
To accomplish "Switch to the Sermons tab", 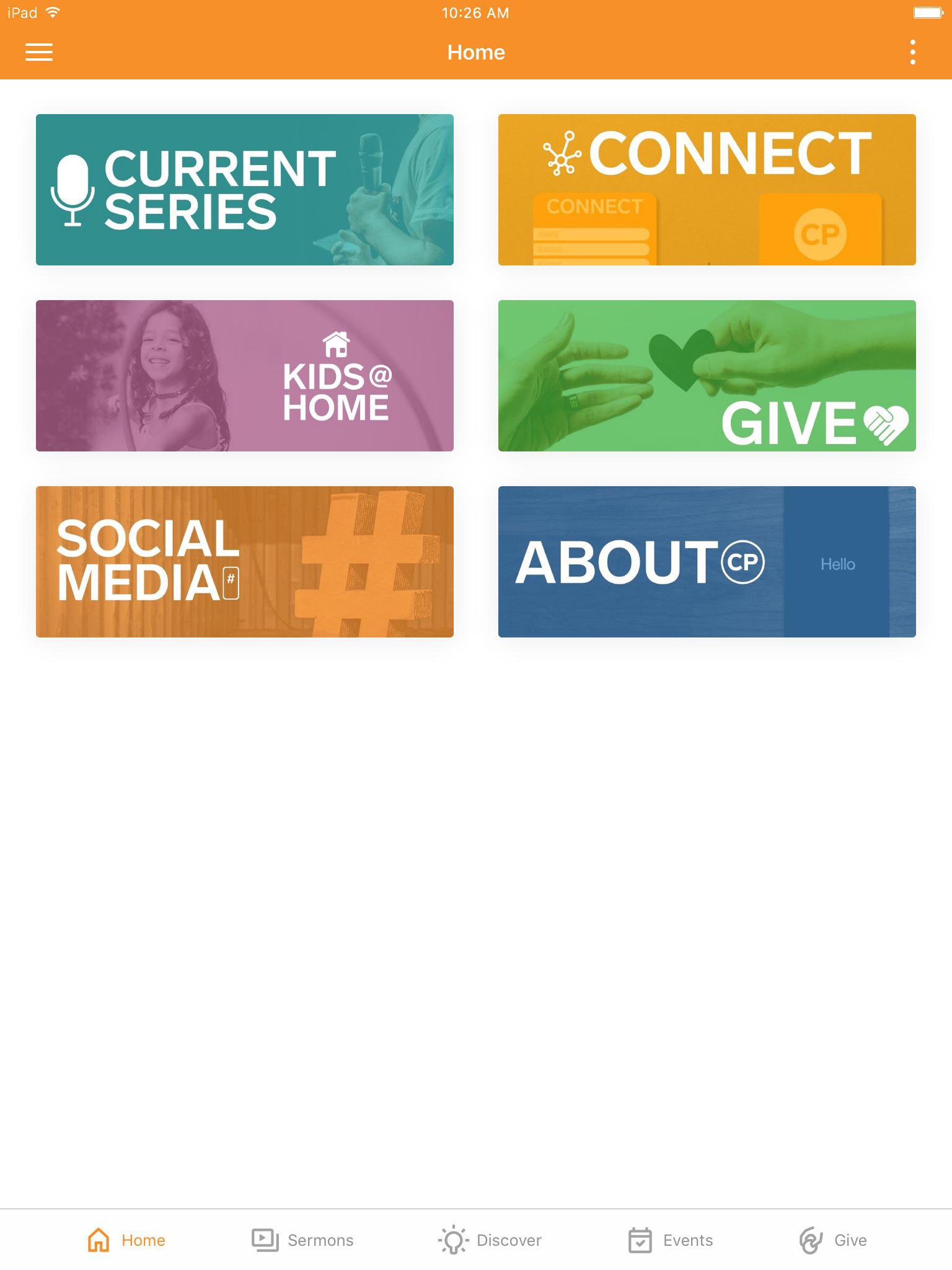I will click(302, 1240).
